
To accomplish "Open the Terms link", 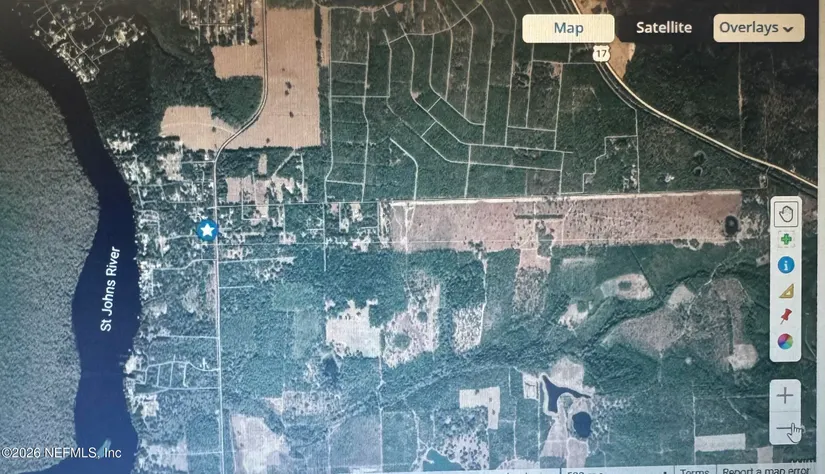I will (693, 470).
